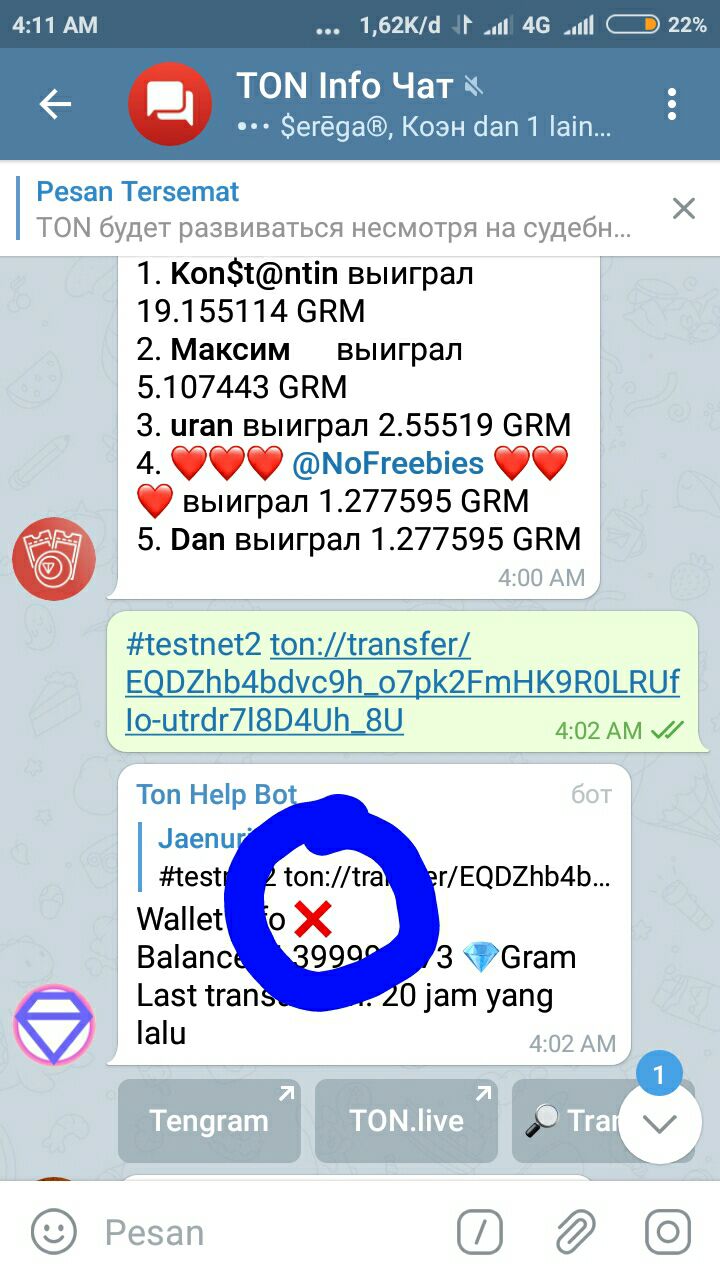Viewport: 720px width, 1280px height.
Task: Open the emoji picker
Action: click(53, 1231)
